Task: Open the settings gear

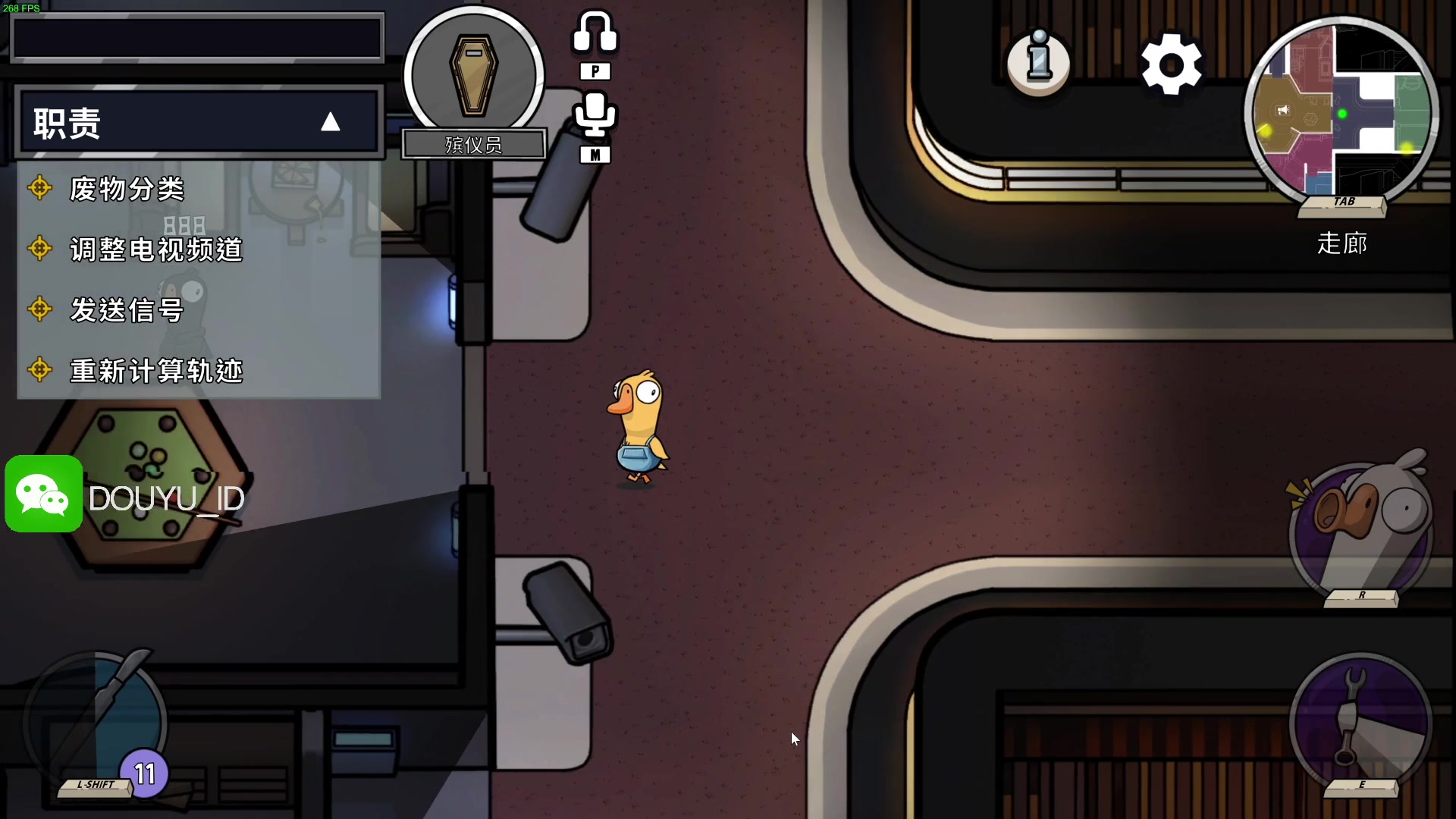Action: click(x=1171, y=64)
